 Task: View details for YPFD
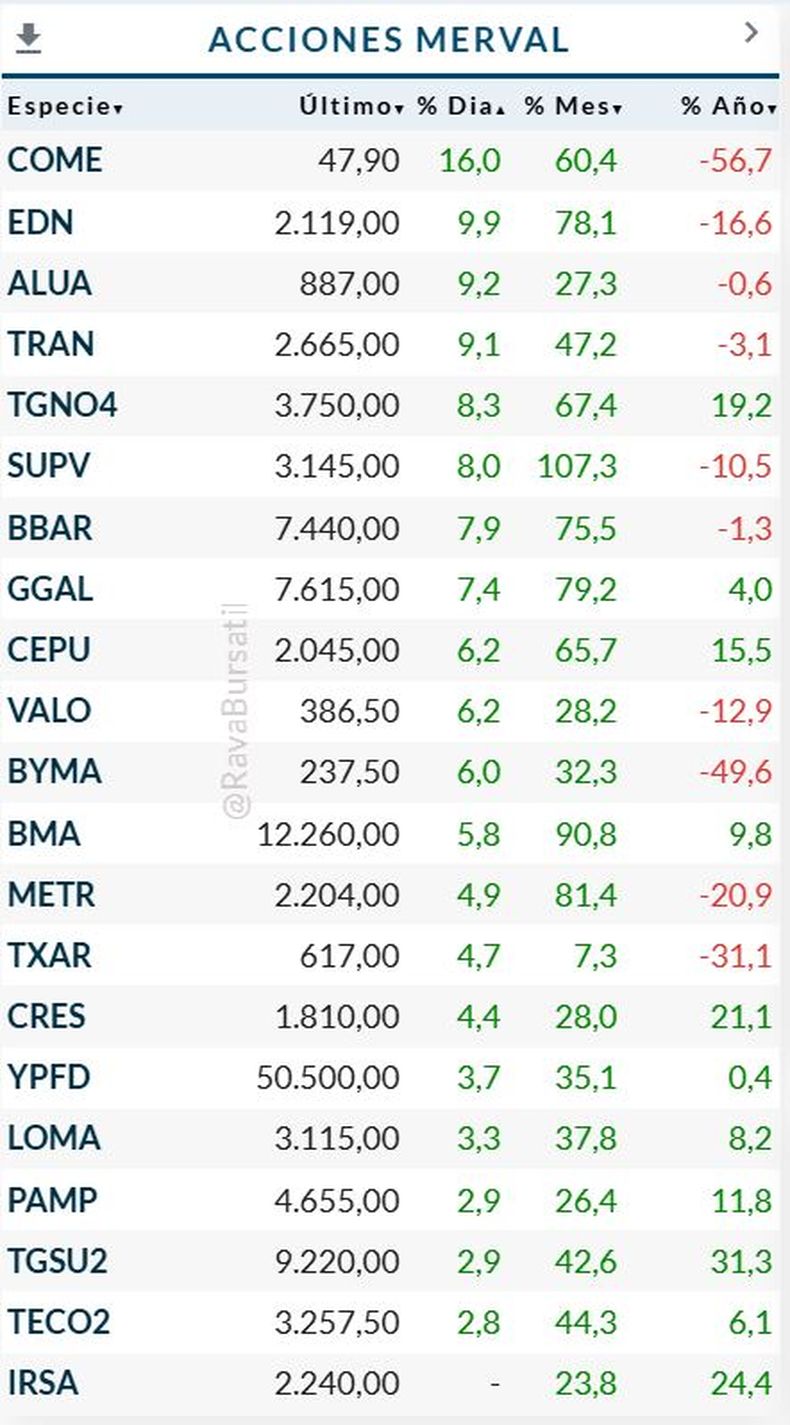[x=390, y=1078]
